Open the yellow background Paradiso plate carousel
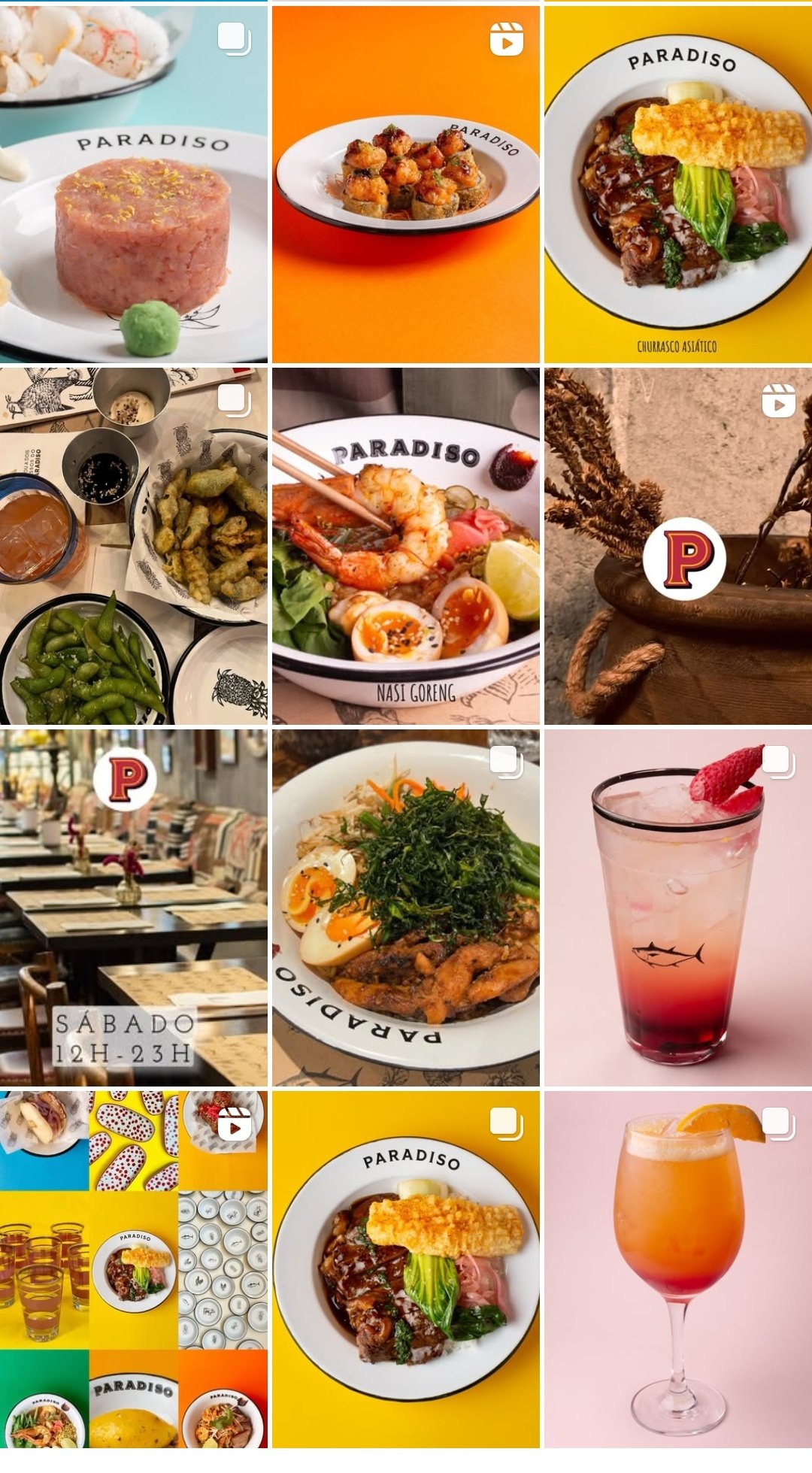 [405, 1269]
